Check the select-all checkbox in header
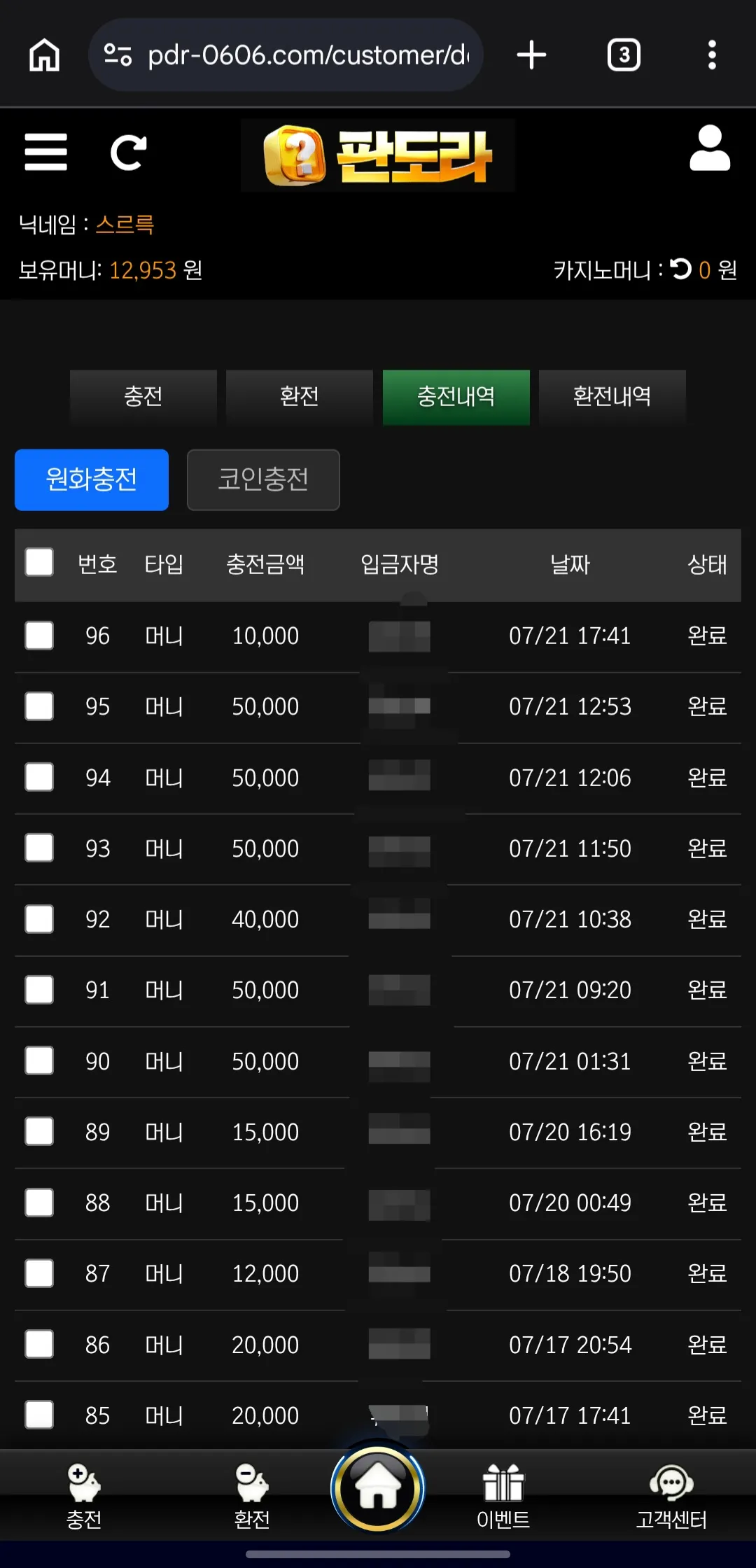The width and height of the screenshot is (756, 1568). coord(39,562)
